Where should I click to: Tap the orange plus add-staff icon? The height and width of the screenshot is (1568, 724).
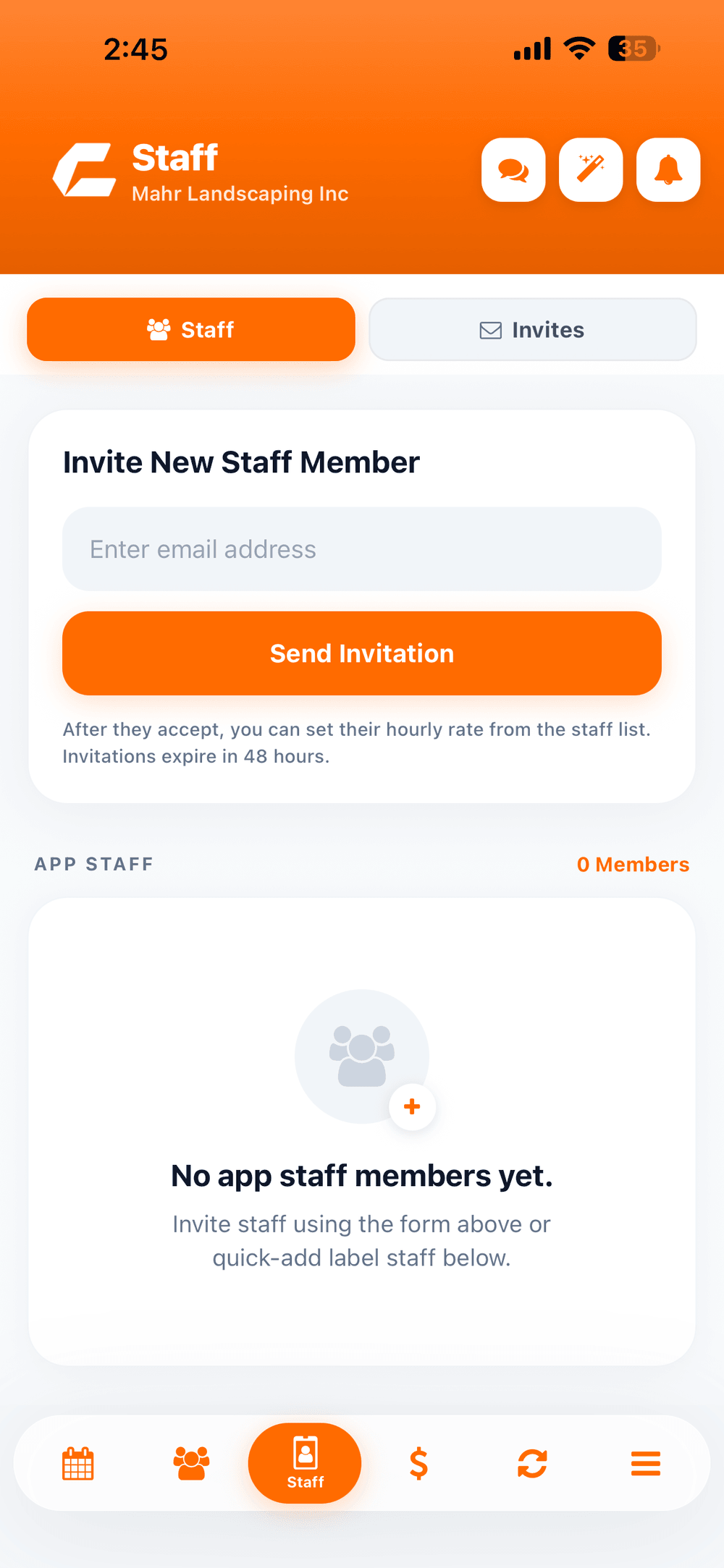412,1106
